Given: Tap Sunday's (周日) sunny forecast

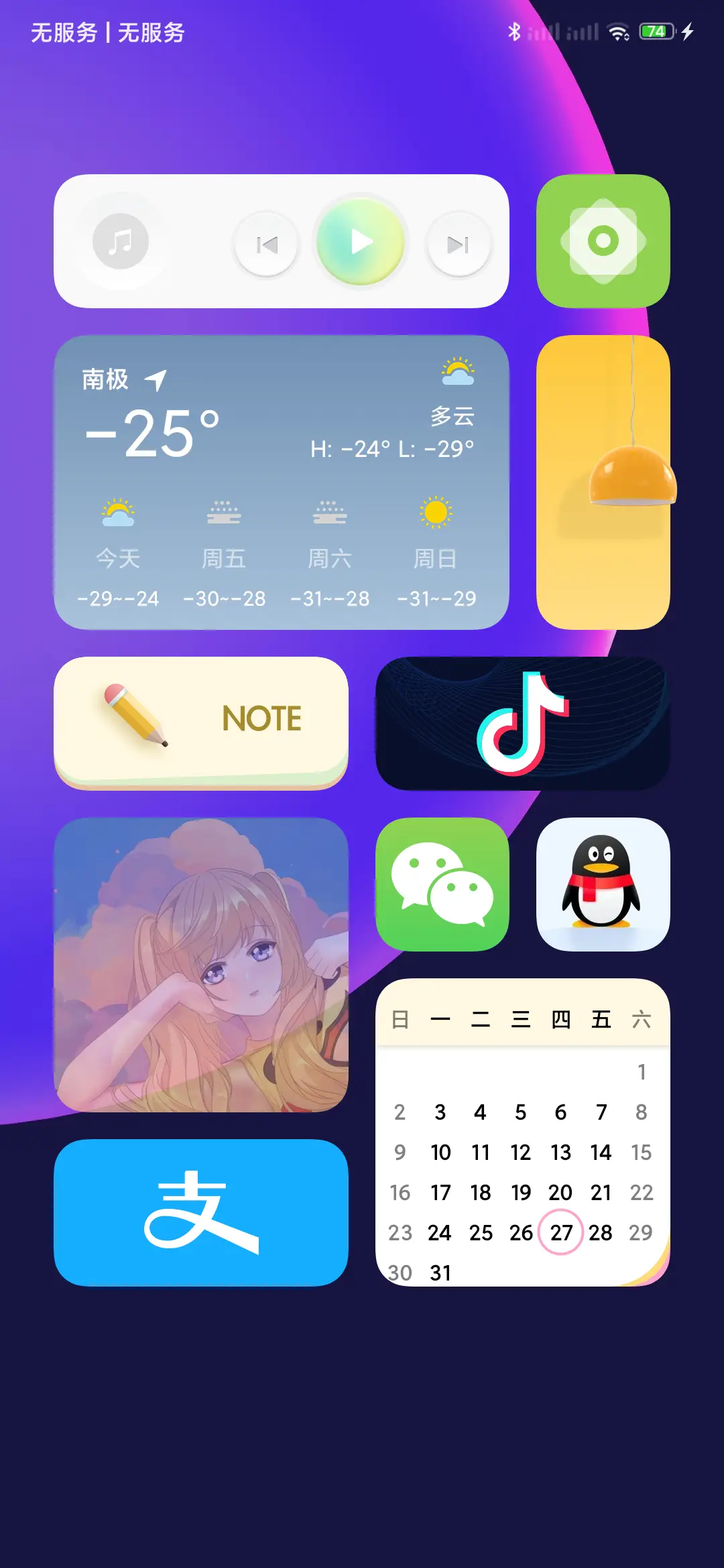Looking at the screenshot, I should [434, 511].
